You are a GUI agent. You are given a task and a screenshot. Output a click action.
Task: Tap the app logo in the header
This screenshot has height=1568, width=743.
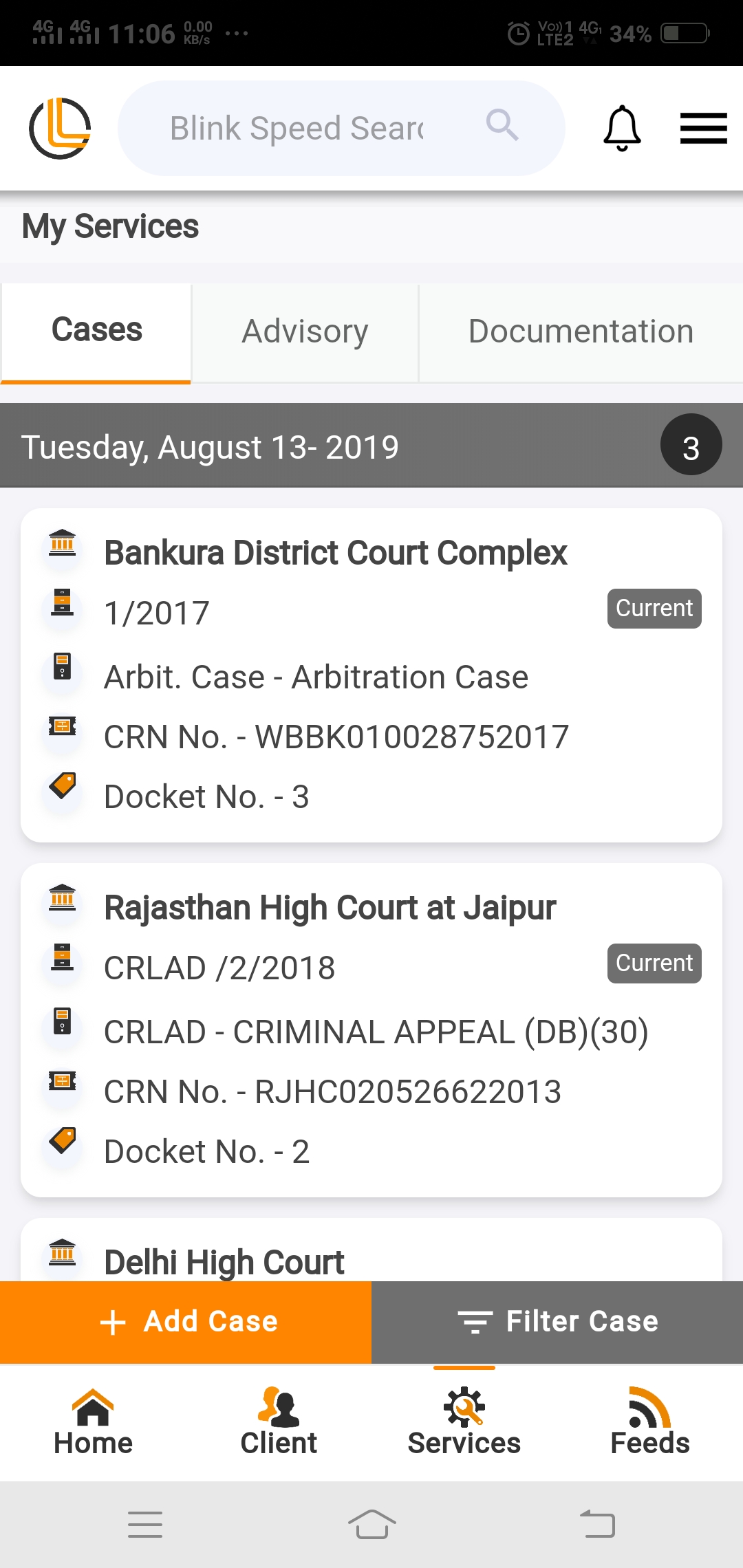(x=60, y=129)
